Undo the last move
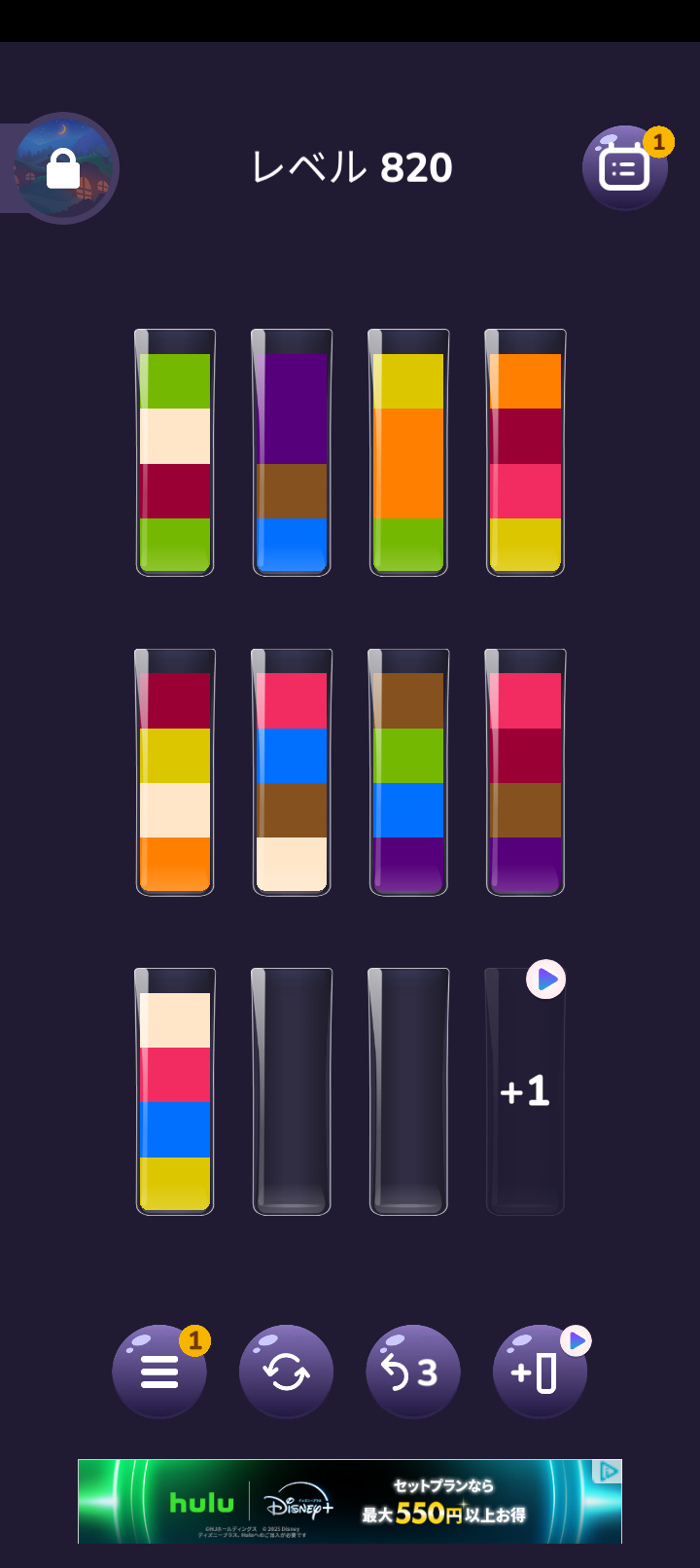 412,1372
